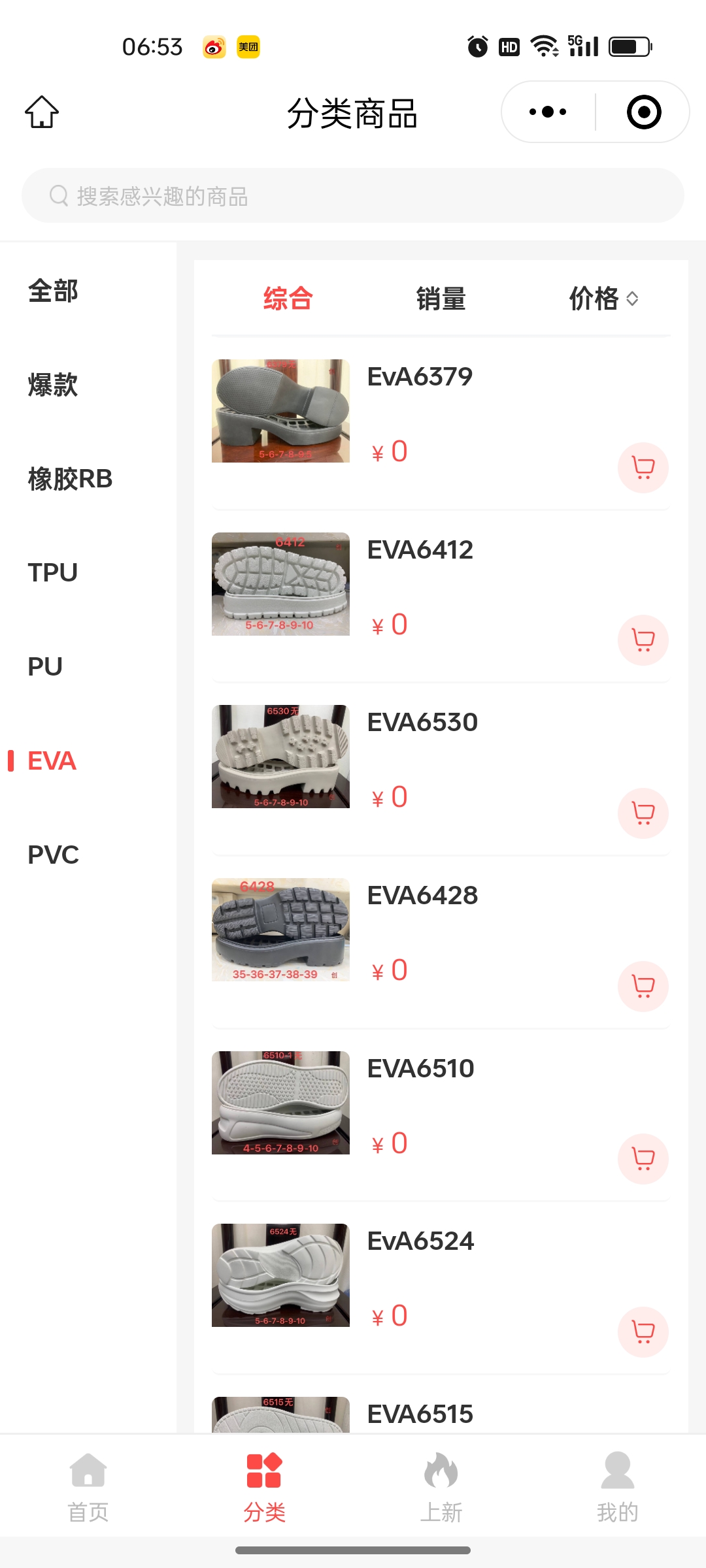706x1568 pixels.
Task: Choose the TPU category
Action: click(x=53, y=572)
